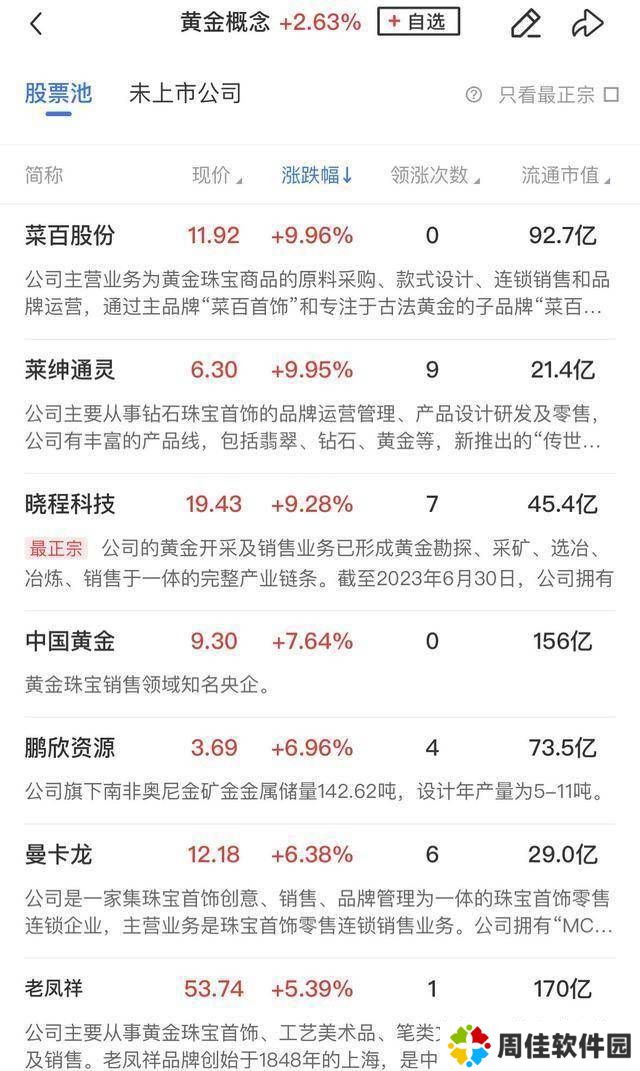640x1071 pixels.
Task: Open the edit pencil icon
Action: click(525, 24)
